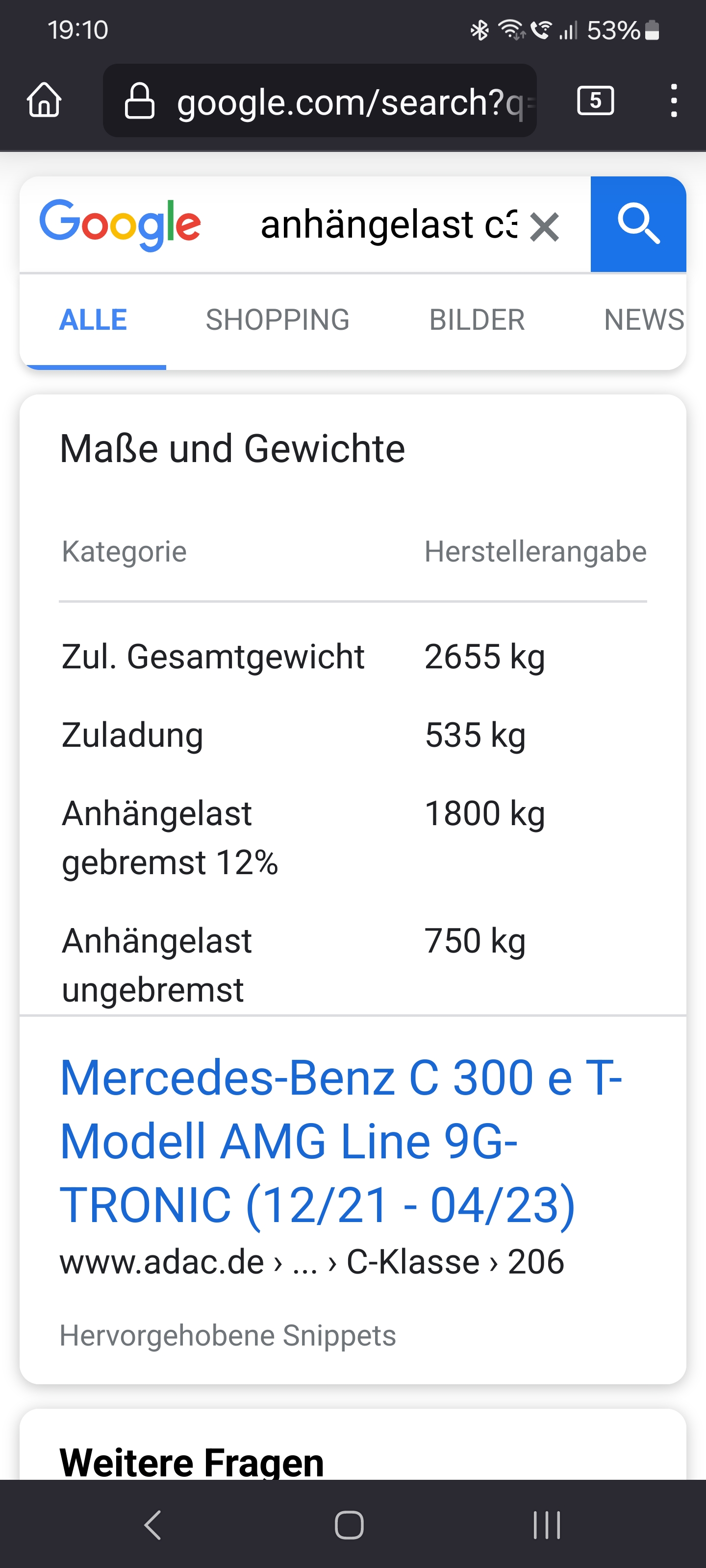Screen dimensions: 706x1568
Task: Open the Mercedes-Benz C 300 e ADAC result
Action: (341, 1141)
